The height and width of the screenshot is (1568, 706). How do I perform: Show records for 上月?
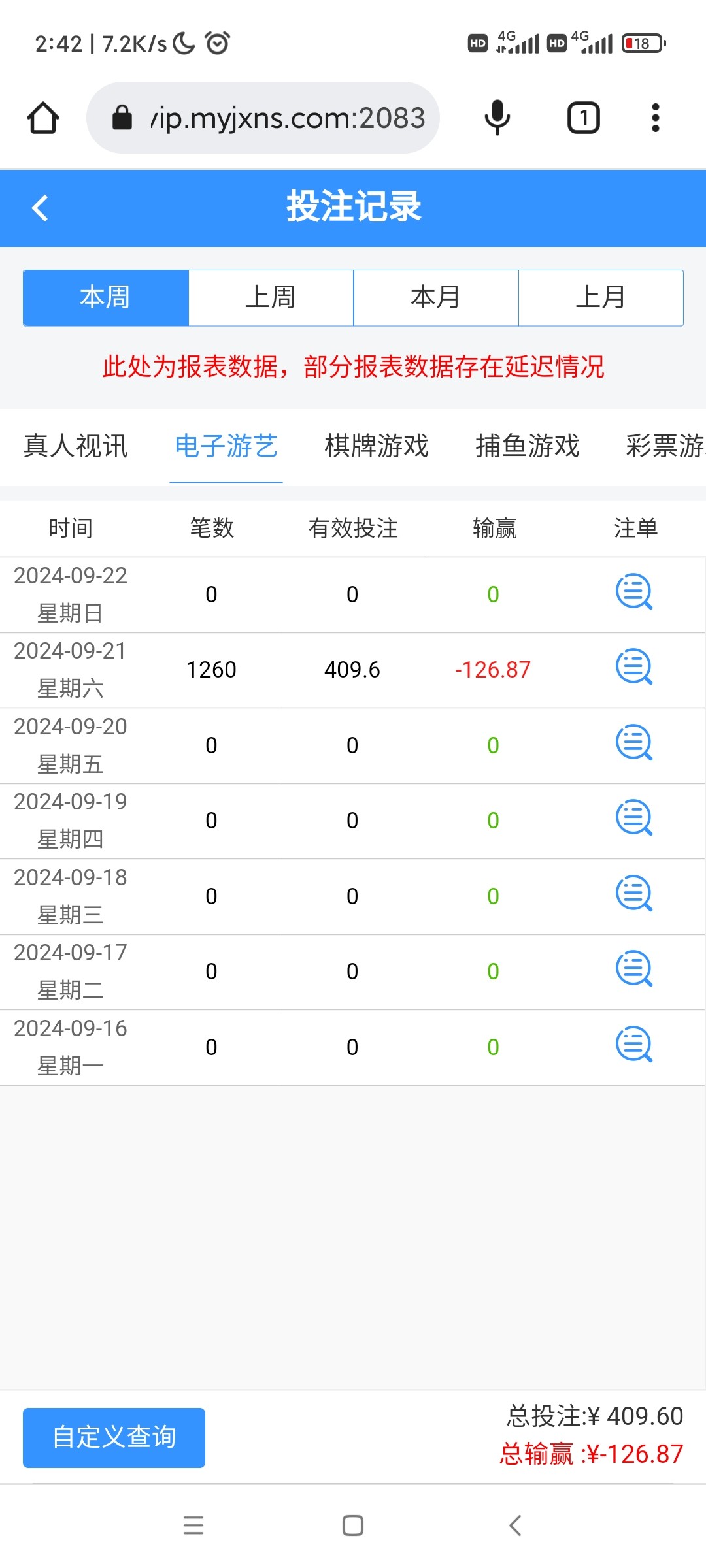coord(600,298)
